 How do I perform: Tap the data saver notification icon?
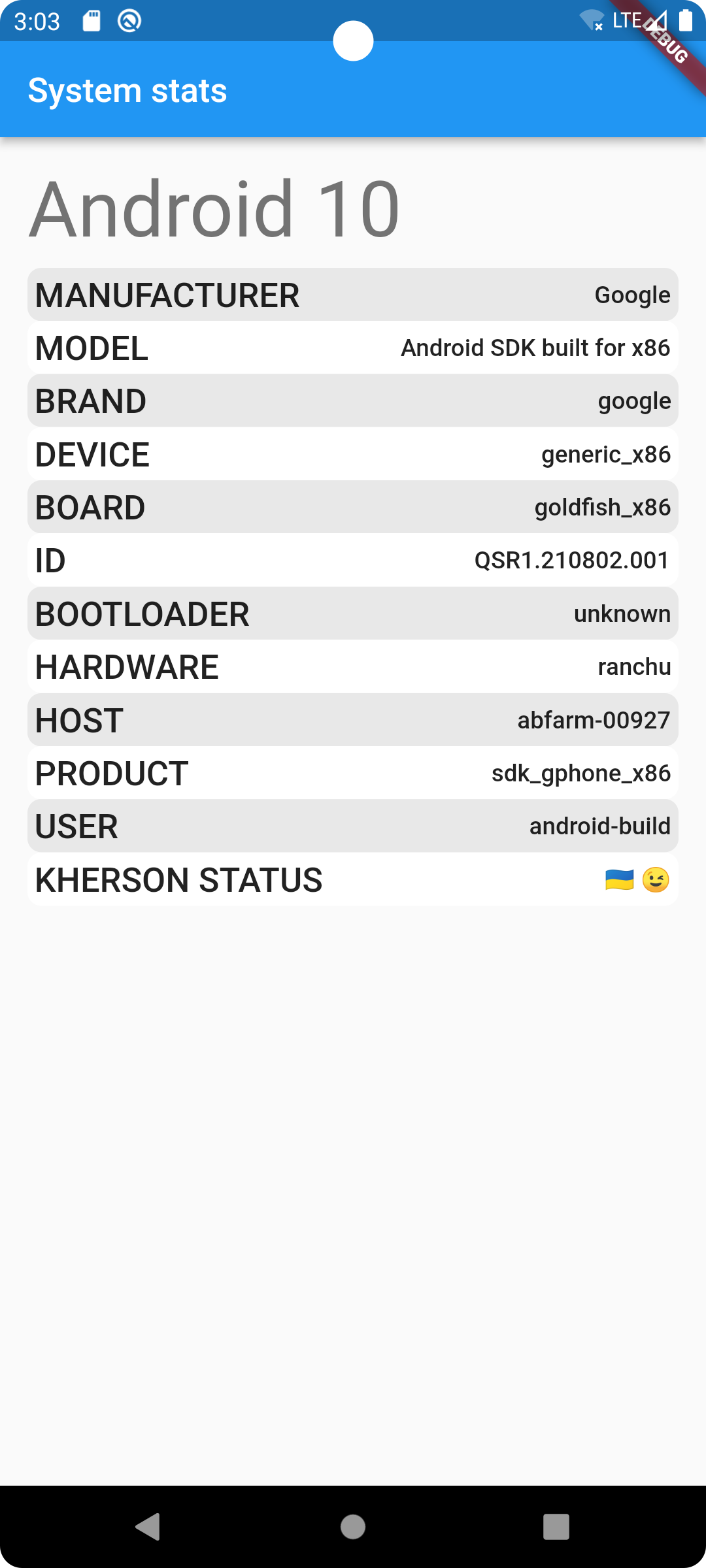[x=129, y=21]
